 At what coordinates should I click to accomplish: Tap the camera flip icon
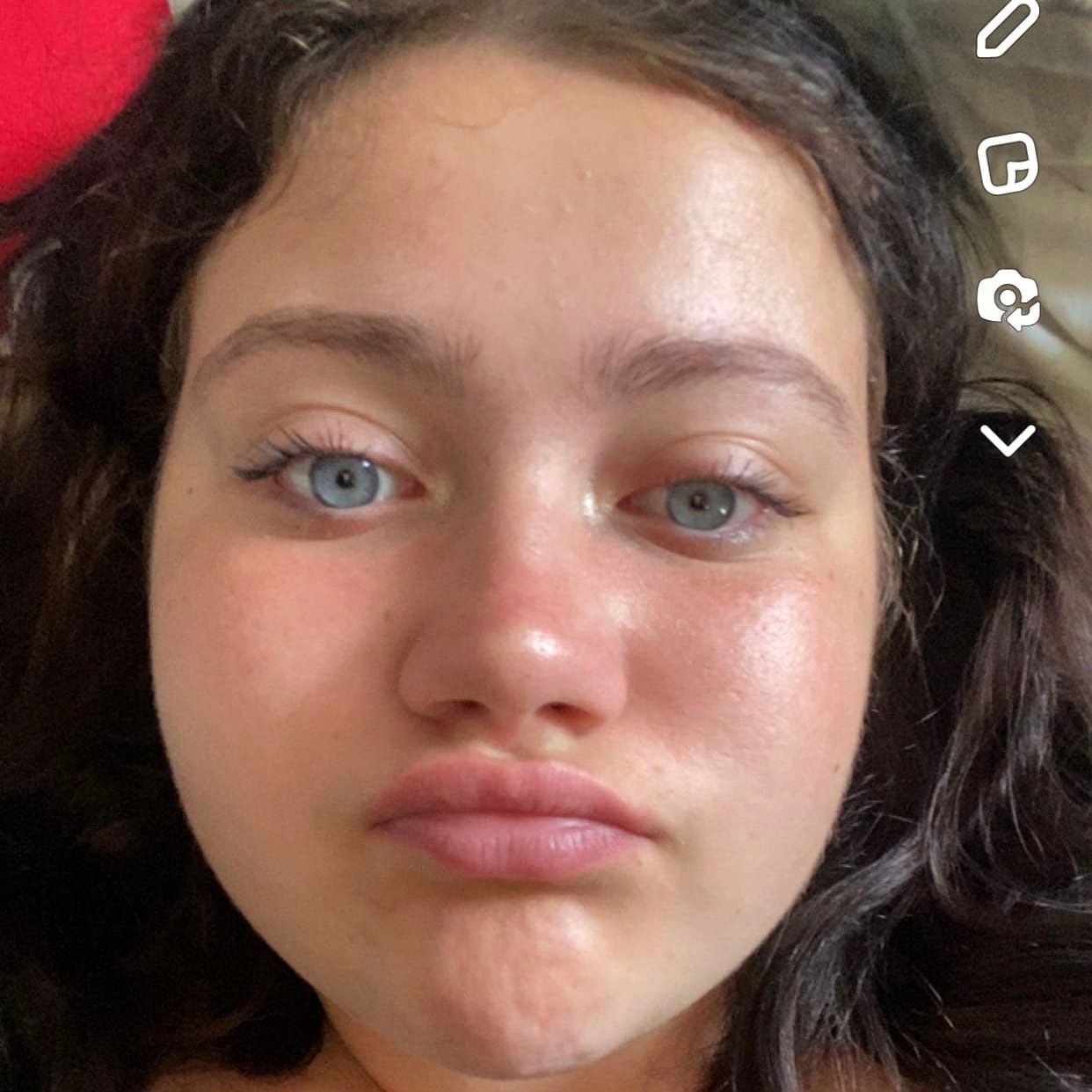[1008, 301]
